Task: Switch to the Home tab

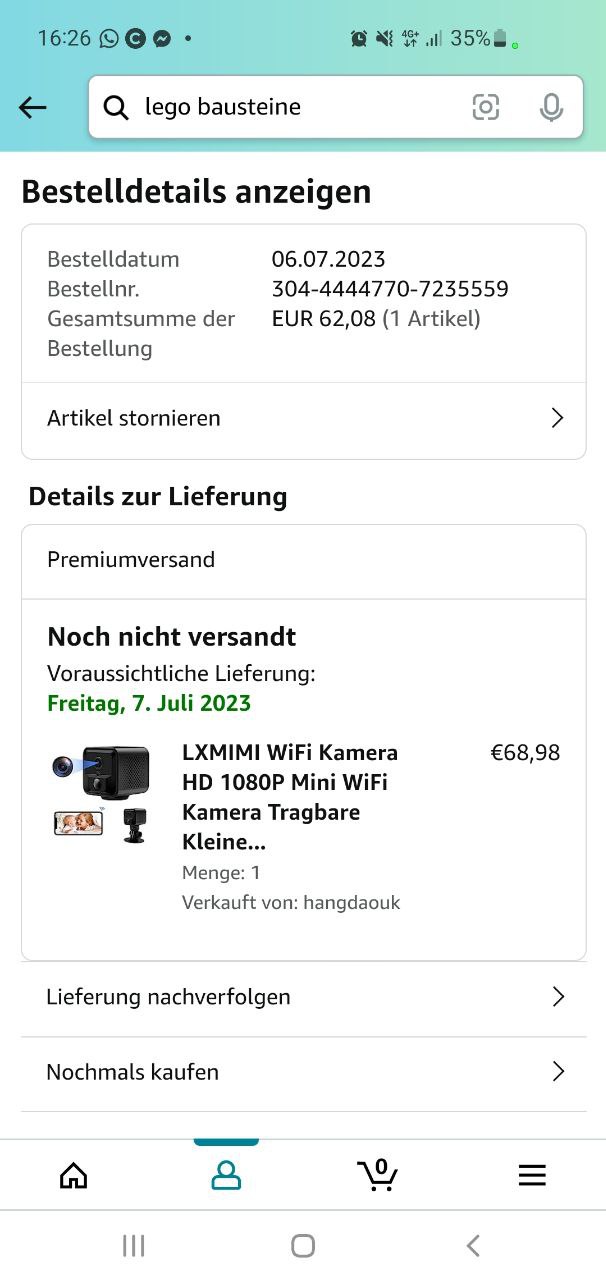Action: [x=74, y=1175]
